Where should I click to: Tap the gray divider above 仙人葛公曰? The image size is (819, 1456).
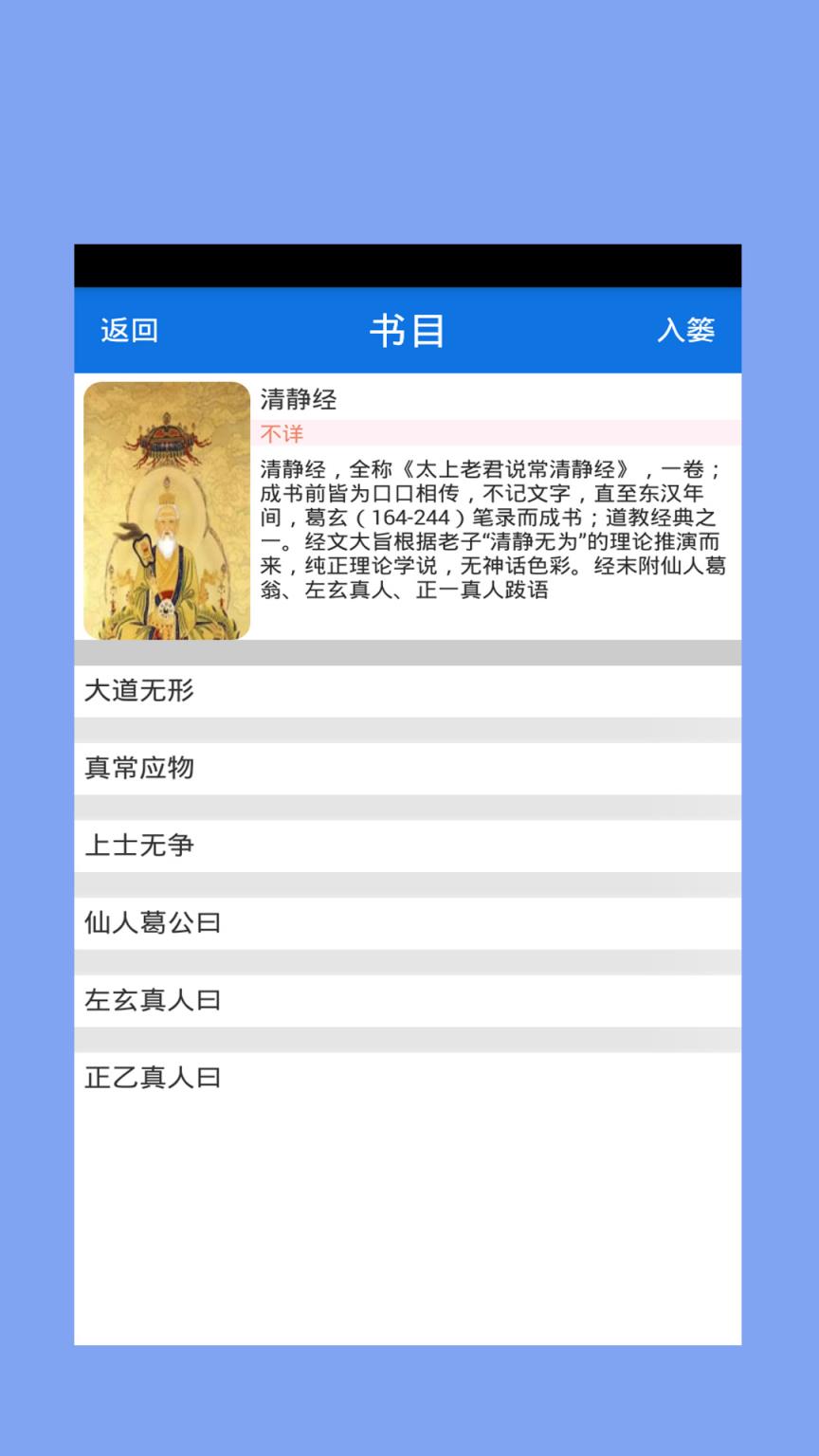tap(409, 883)
